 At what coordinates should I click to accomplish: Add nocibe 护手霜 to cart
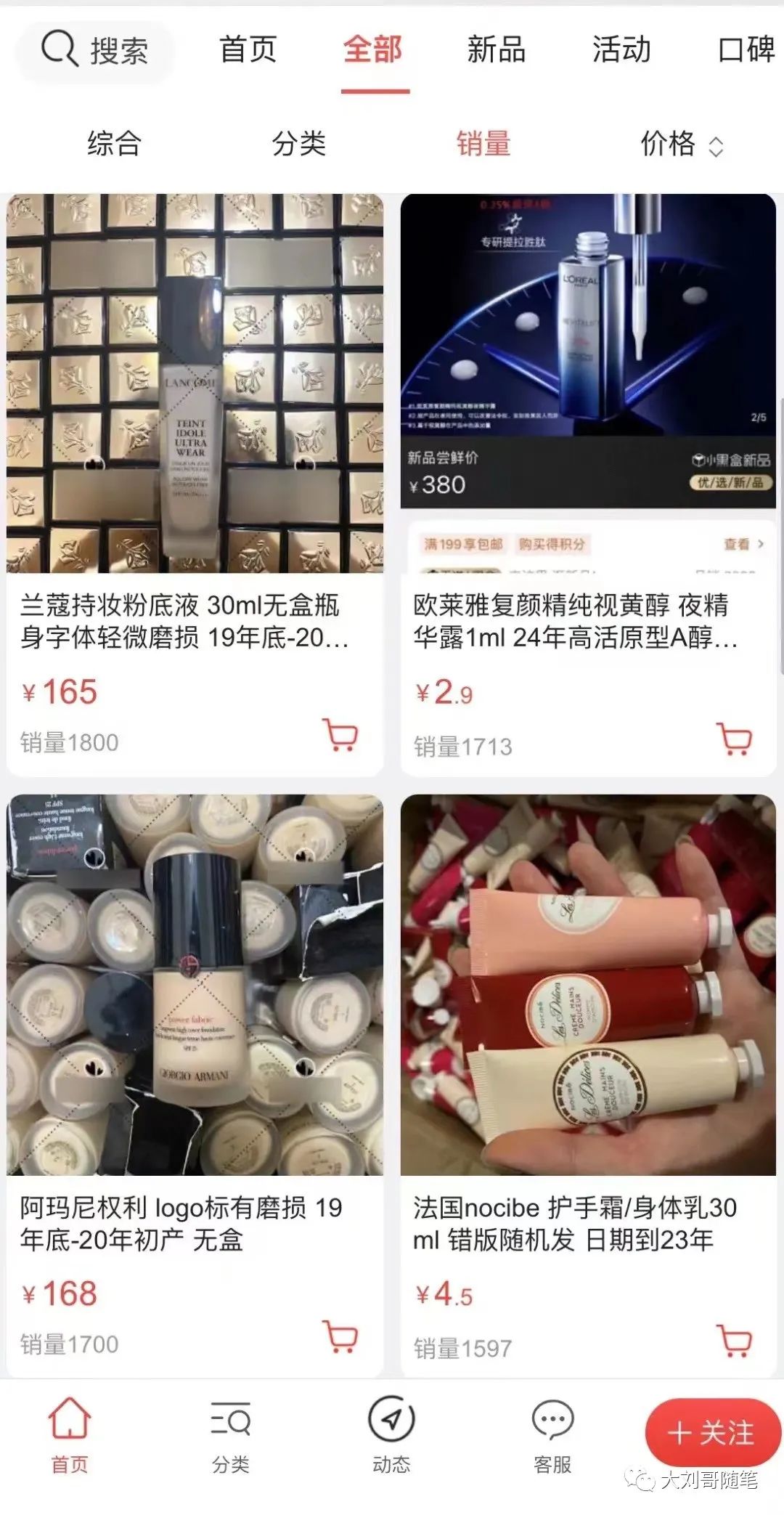[735, 1341]
